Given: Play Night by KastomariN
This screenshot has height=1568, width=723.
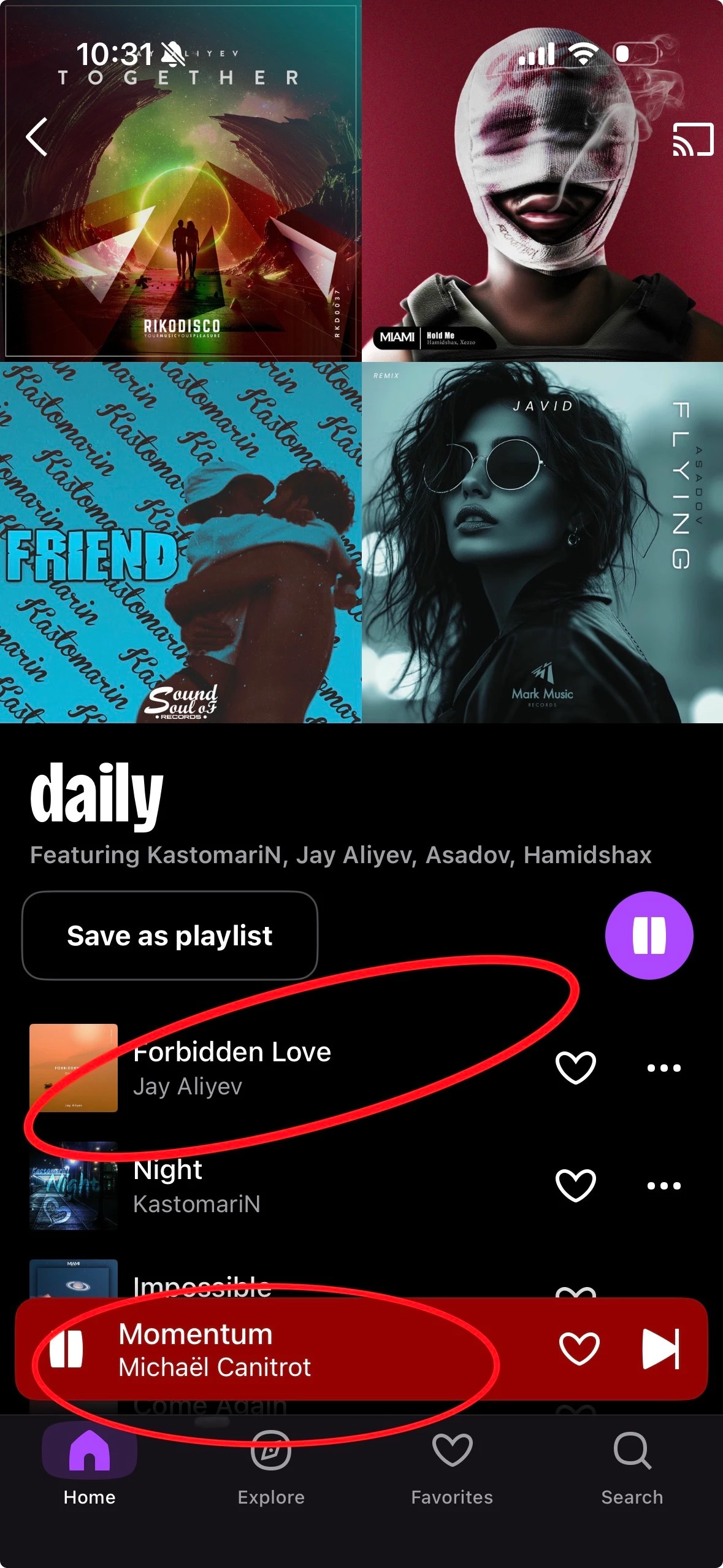Looking at the screenshot, I should (x=196, y=1186).
